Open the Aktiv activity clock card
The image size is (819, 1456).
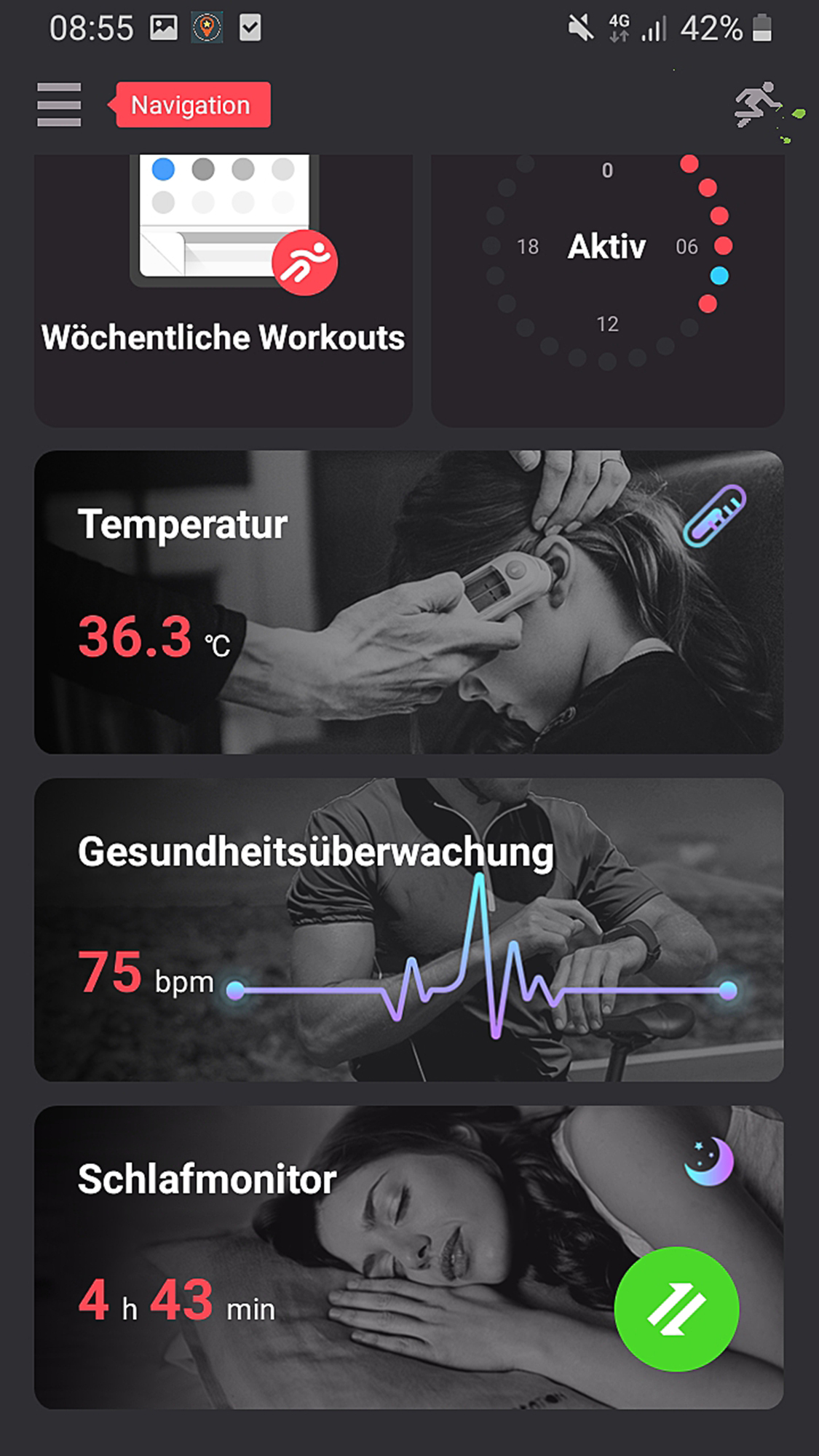(x=607, y=291)
